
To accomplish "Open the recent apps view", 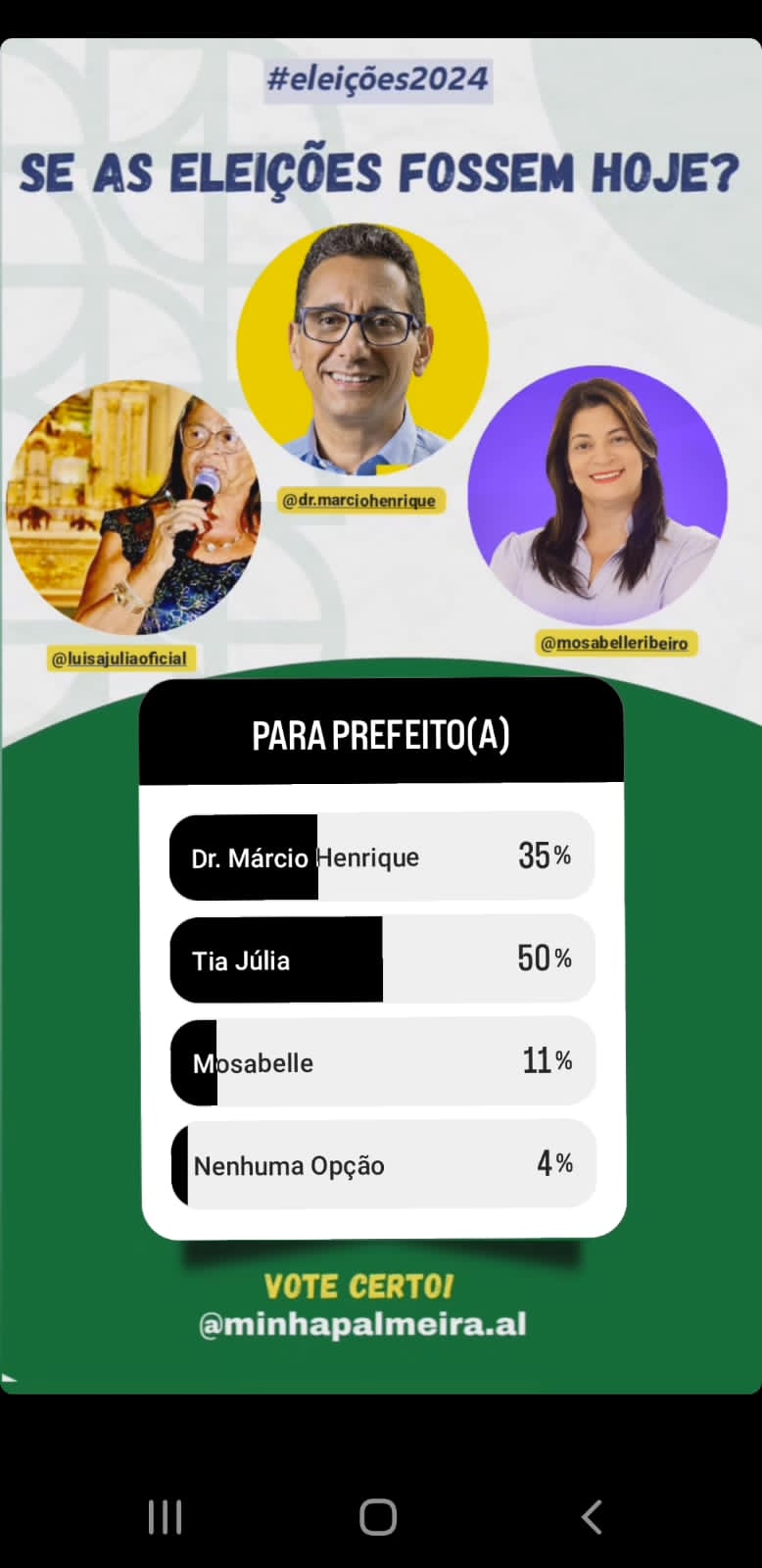I will coord(165,1517).
